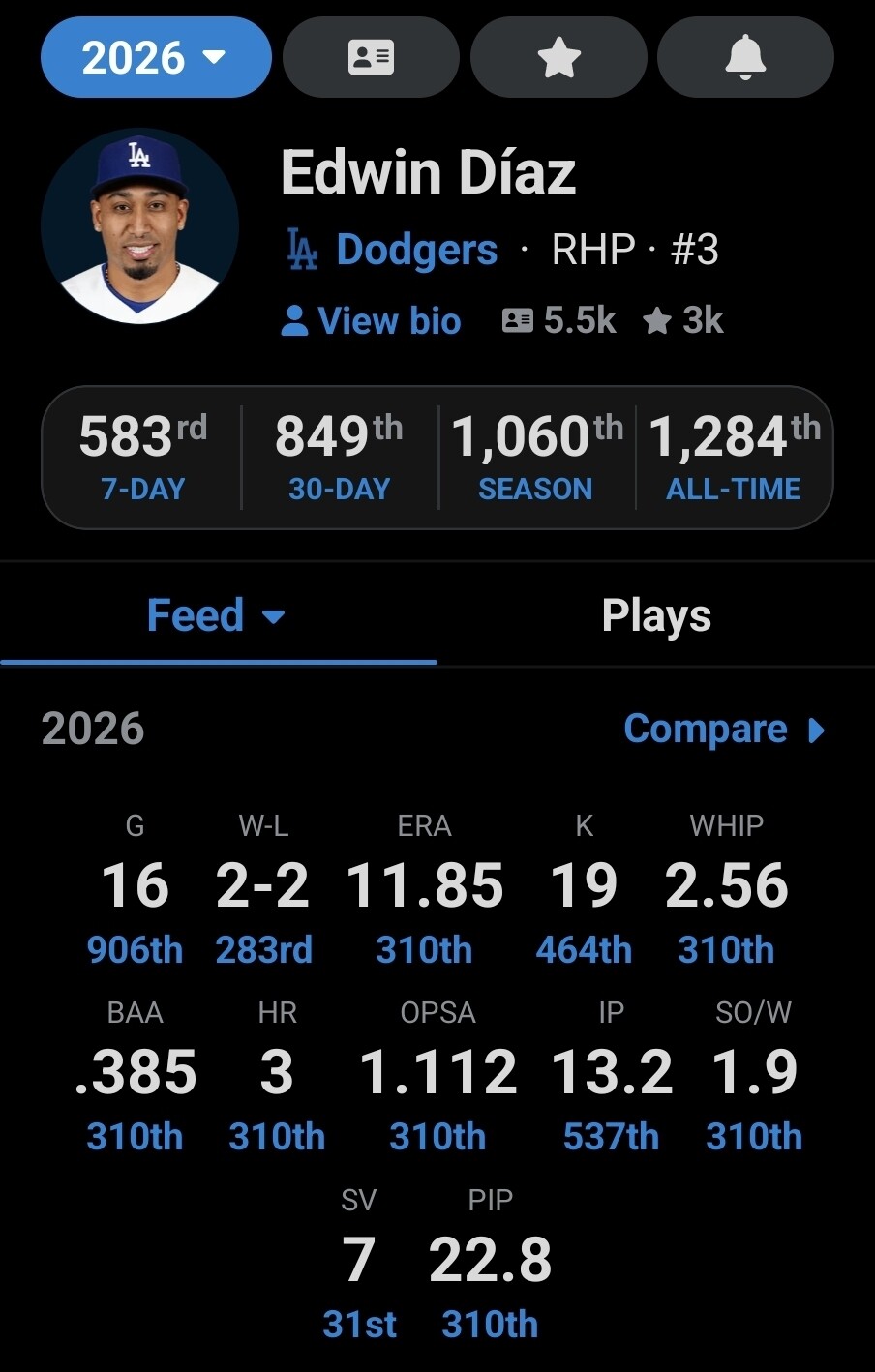Enable alerts with the bell button
875x1372 pixels.
click(x=745, y=57)
